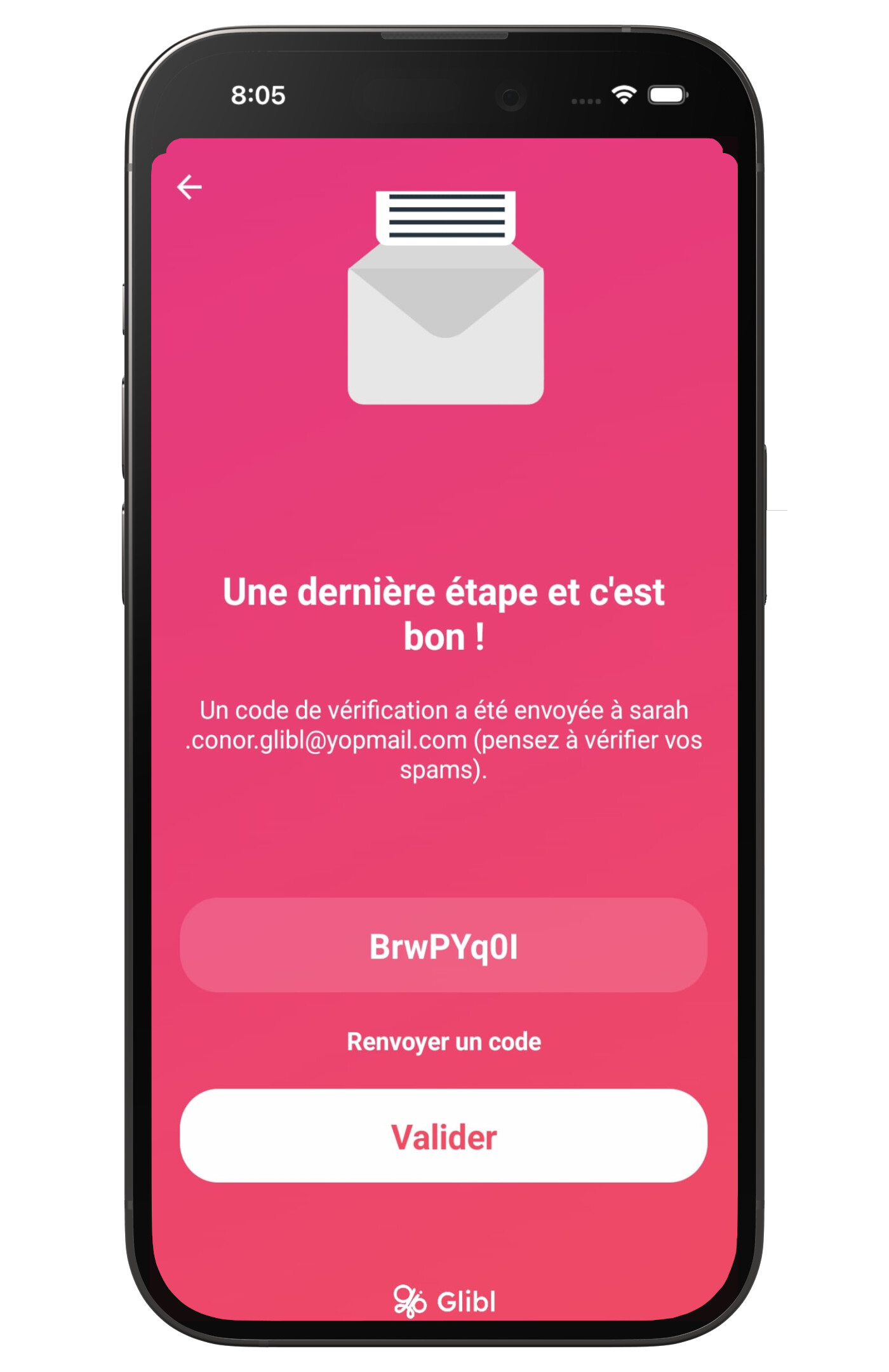Resend code via Renvoyer un code

(443, 1042)
